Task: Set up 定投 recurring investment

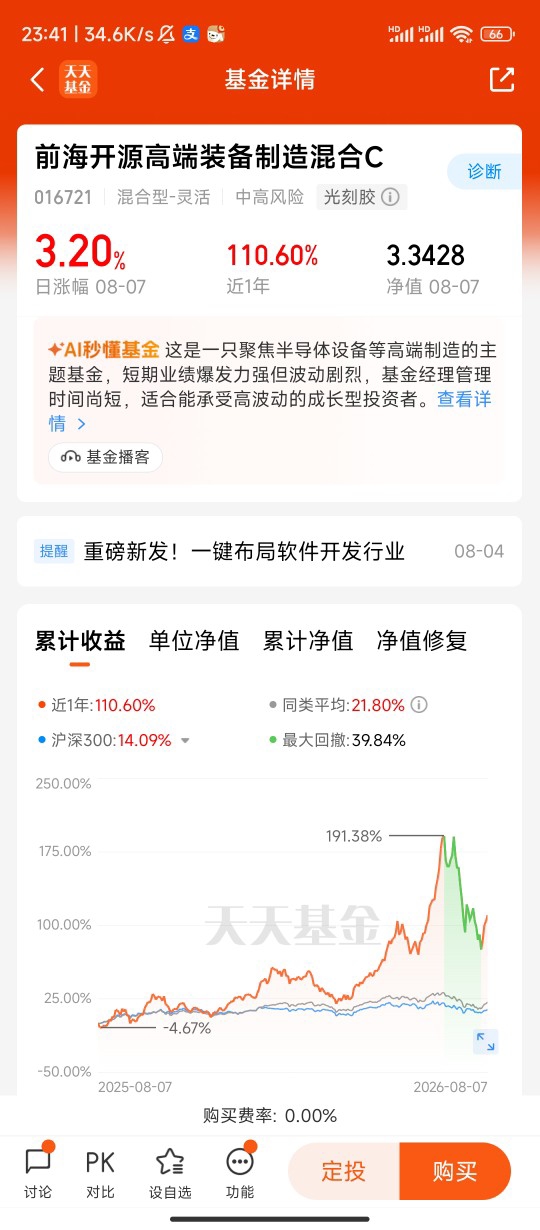Action: (x=344, y=1171)
